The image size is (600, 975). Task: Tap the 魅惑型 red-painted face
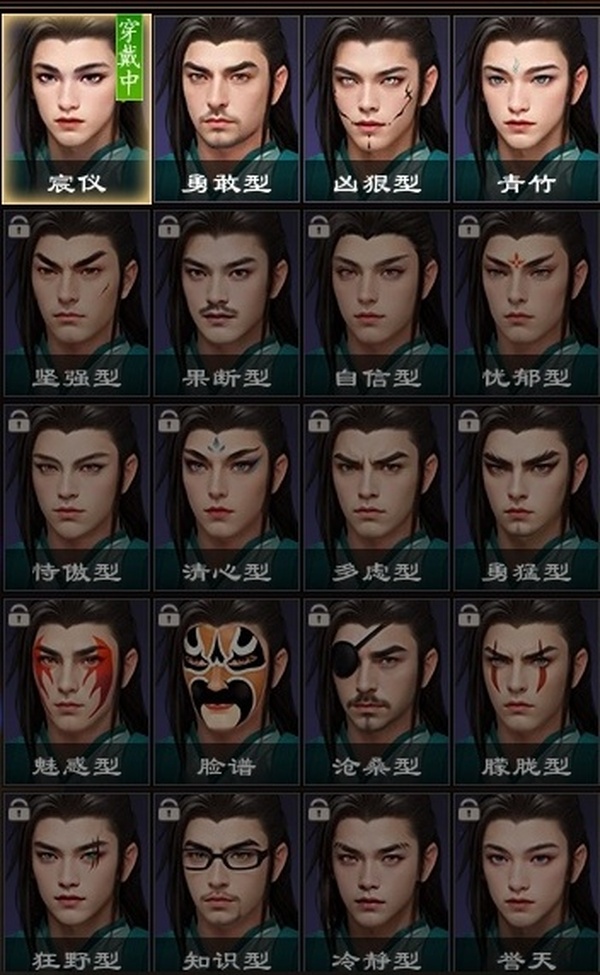point(76,688)
